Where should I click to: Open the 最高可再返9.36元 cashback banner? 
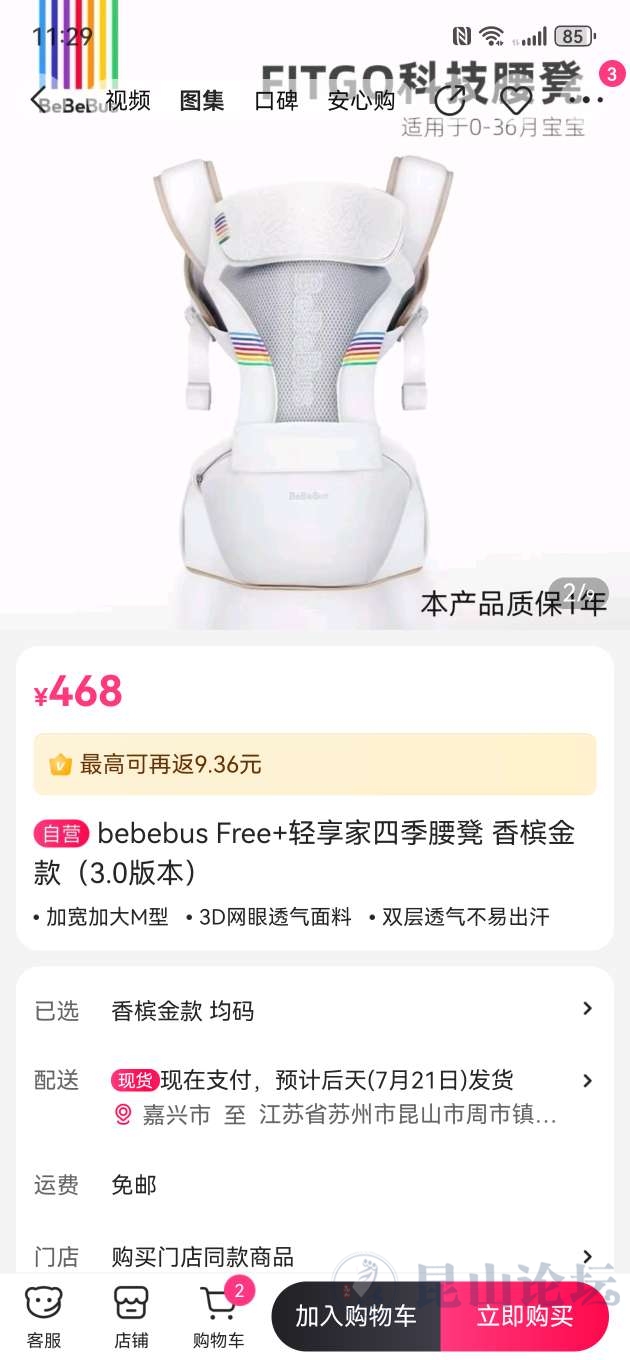315,765
